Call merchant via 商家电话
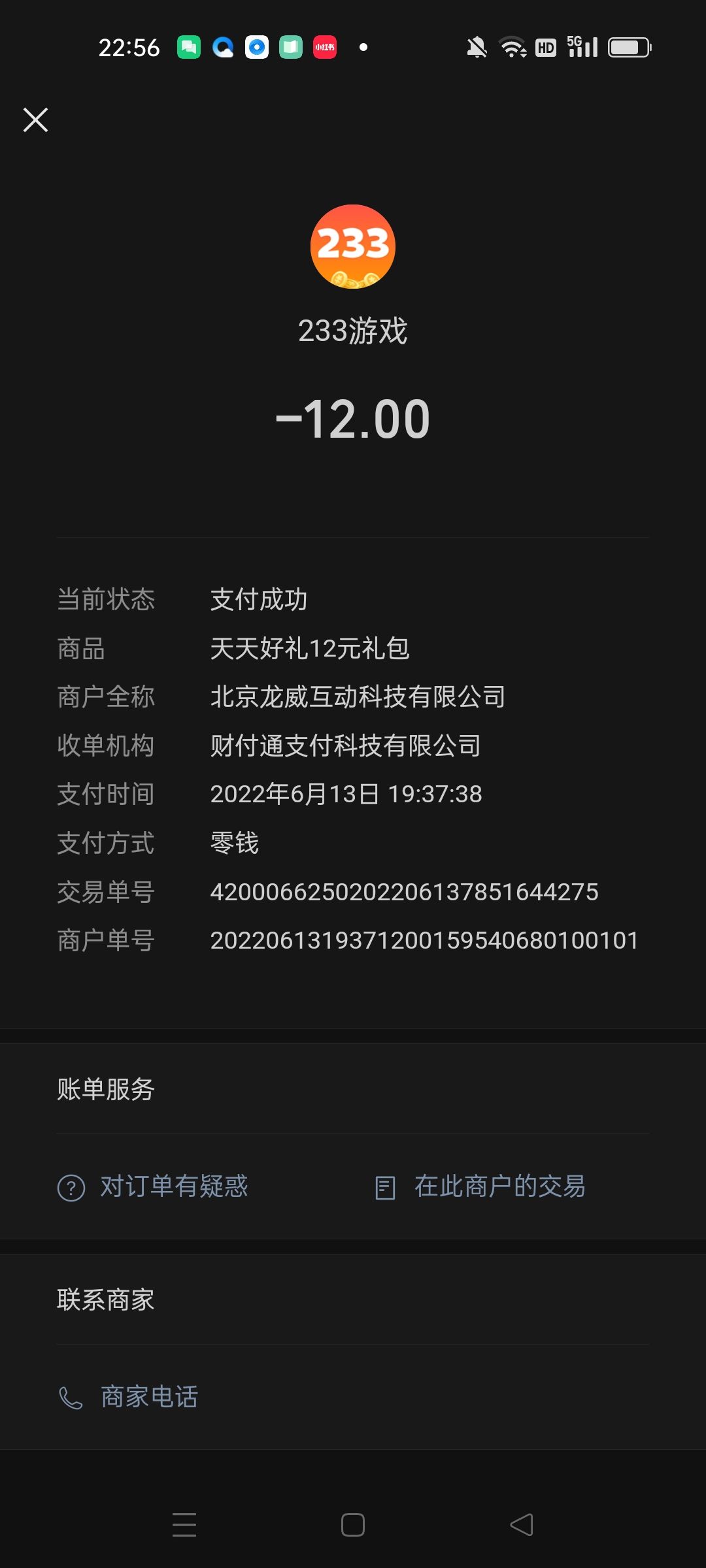 [x=128, y=1397]
